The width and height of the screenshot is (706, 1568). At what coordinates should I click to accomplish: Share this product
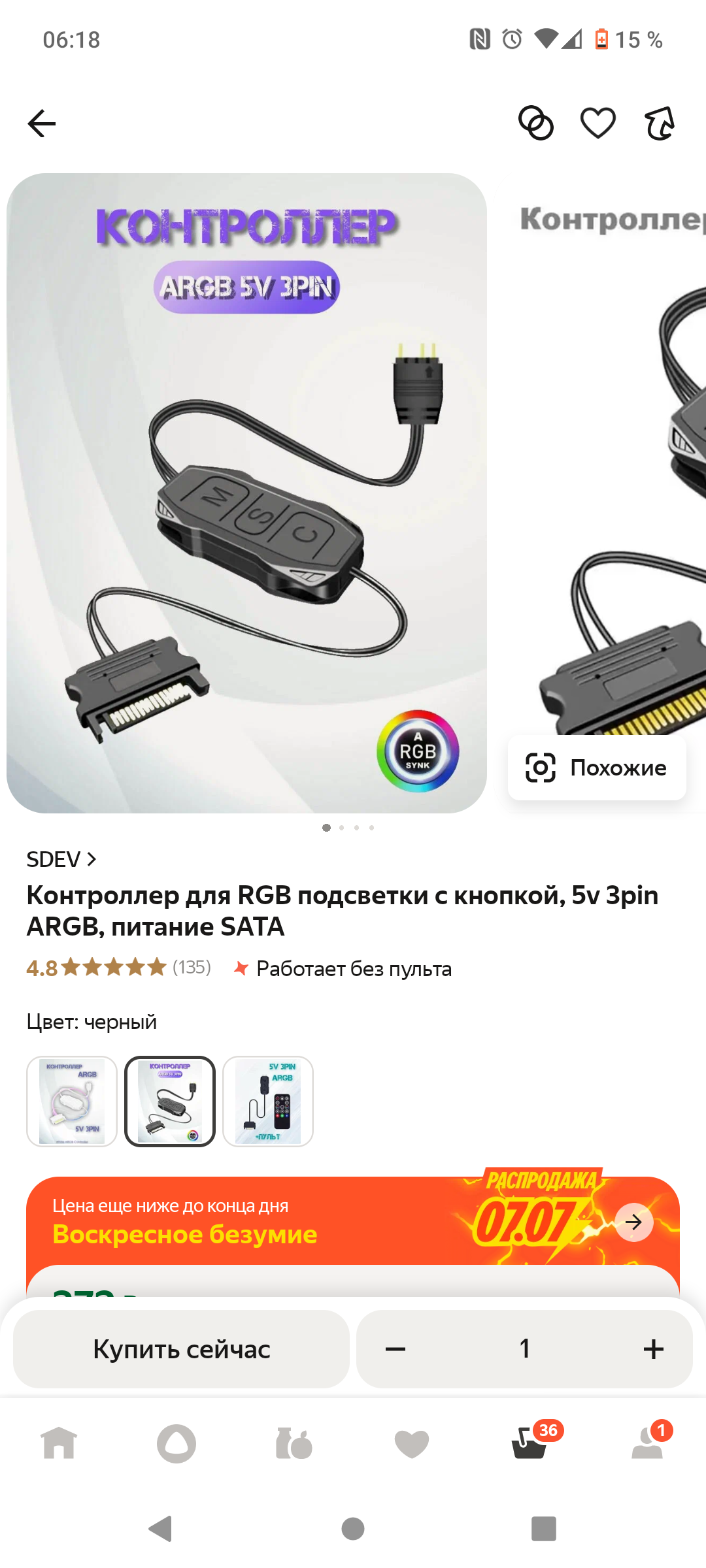[x=659, y=123]
